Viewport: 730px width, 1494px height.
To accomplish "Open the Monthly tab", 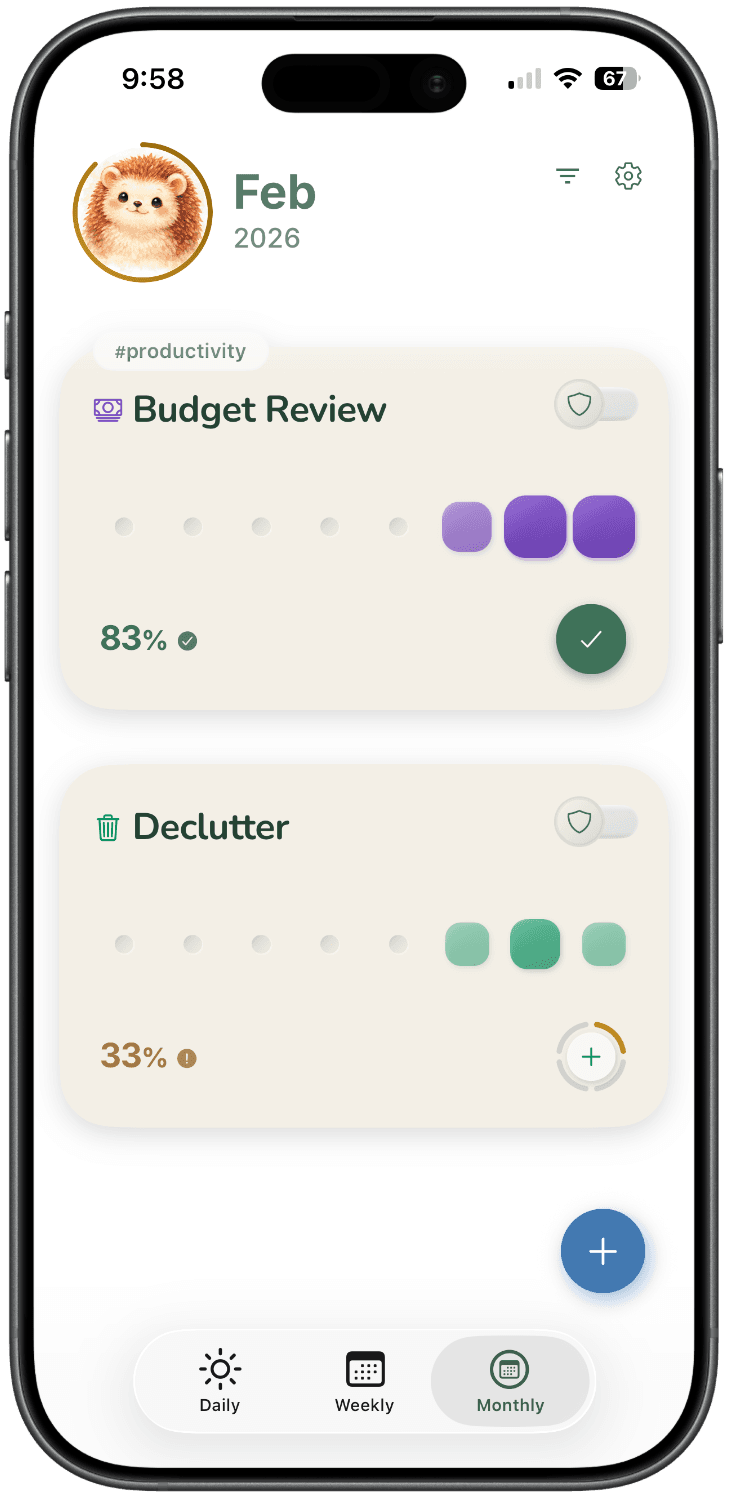I will pos(511,1381).
